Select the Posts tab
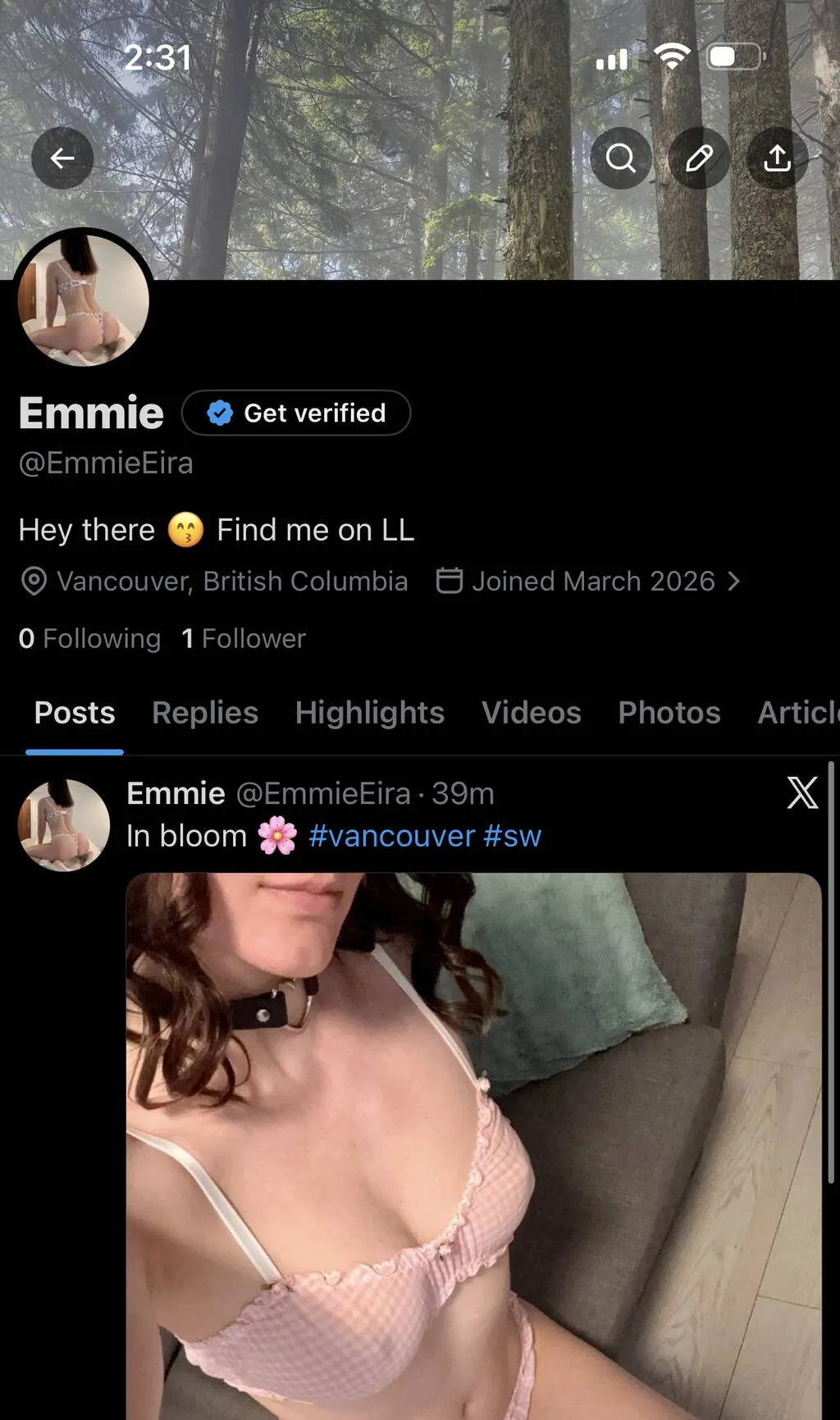This screenshot has height=1420, width=840. click(x=75, y=712)
